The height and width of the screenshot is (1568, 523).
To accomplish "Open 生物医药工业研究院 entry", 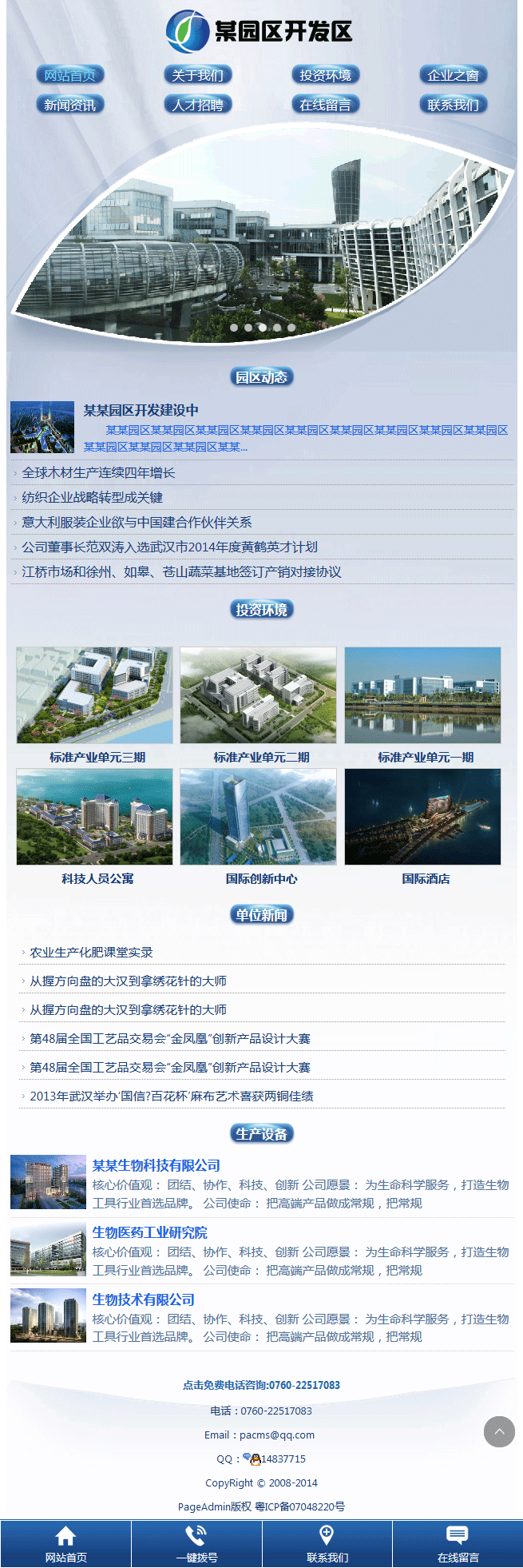I will [x=149, y=1232].
